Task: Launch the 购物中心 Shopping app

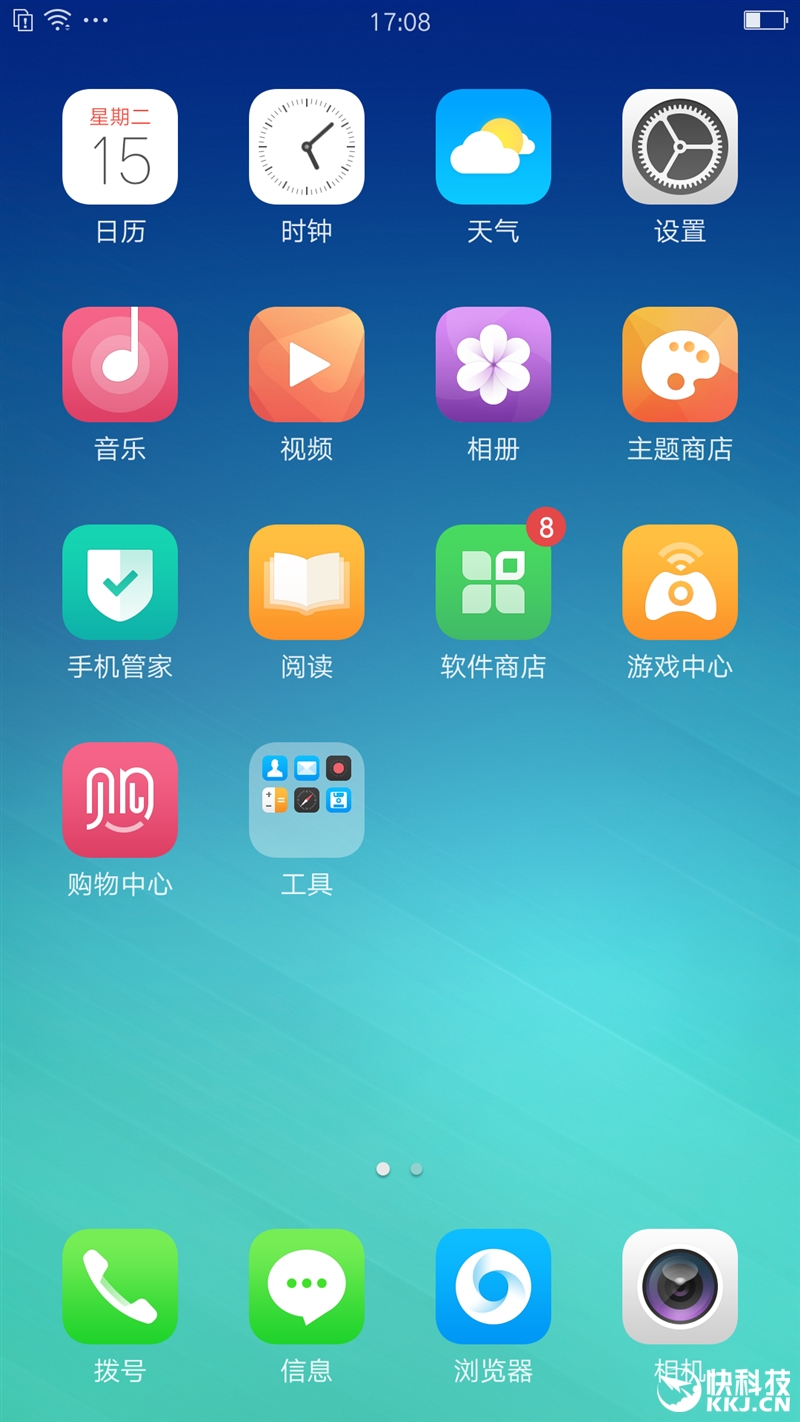Action: 120,800
